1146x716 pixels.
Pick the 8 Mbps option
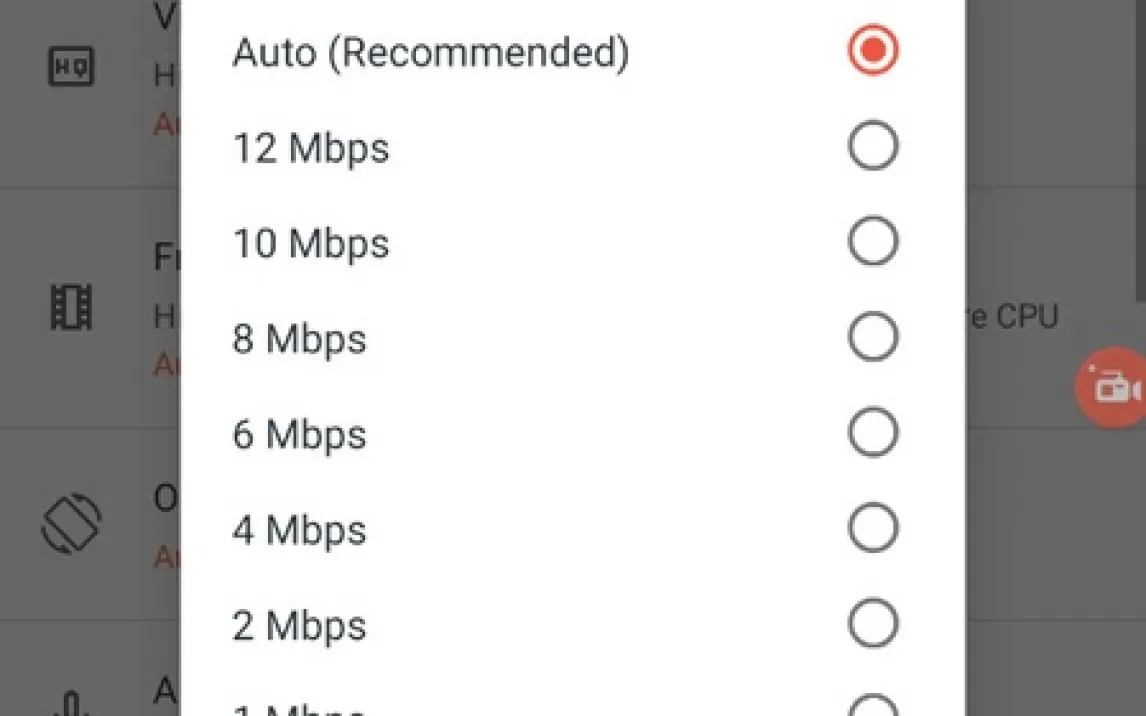[872, 338]
